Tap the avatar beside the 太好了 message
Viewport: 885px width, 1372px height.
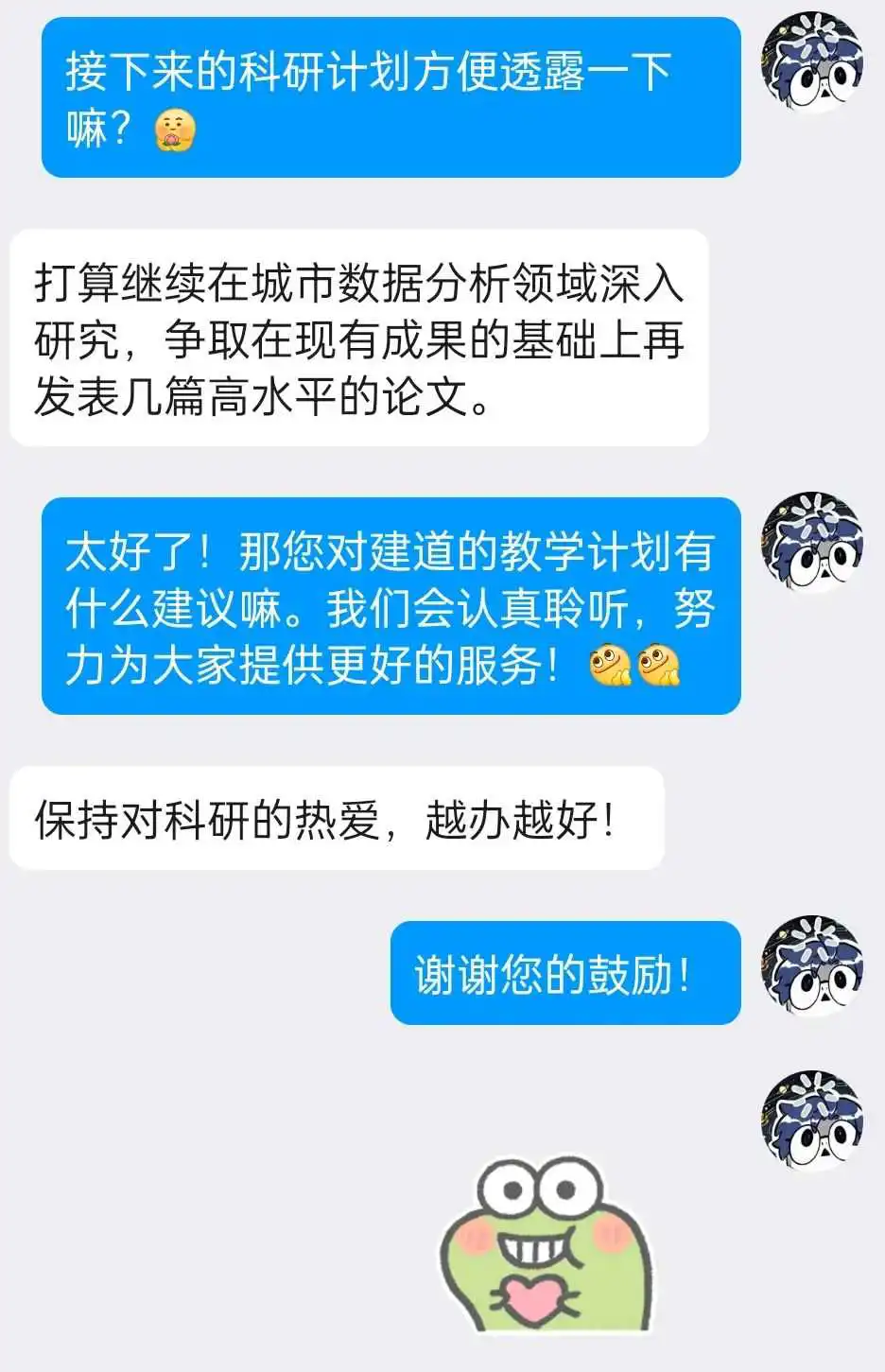(x=812, y=543)
